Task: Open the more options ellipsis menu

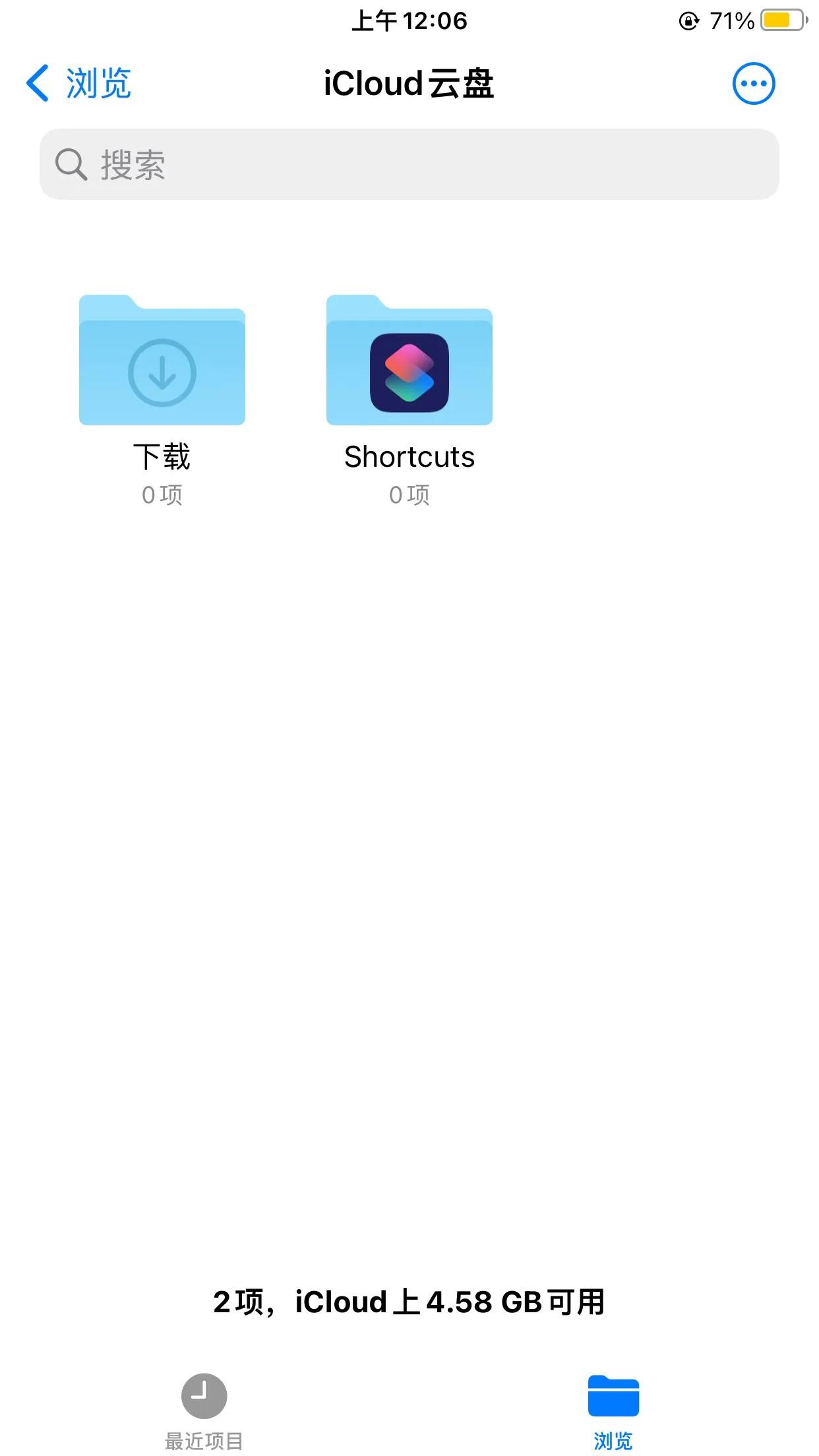Action: (753, 84)
